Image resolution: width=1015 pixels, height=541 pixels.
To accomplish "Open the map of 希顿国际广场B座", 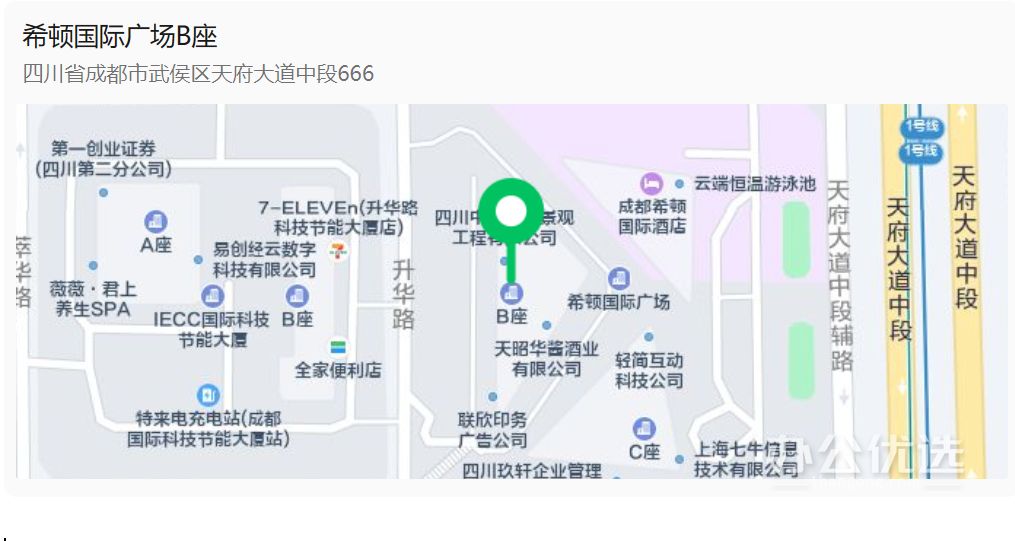I will (511, 291).
